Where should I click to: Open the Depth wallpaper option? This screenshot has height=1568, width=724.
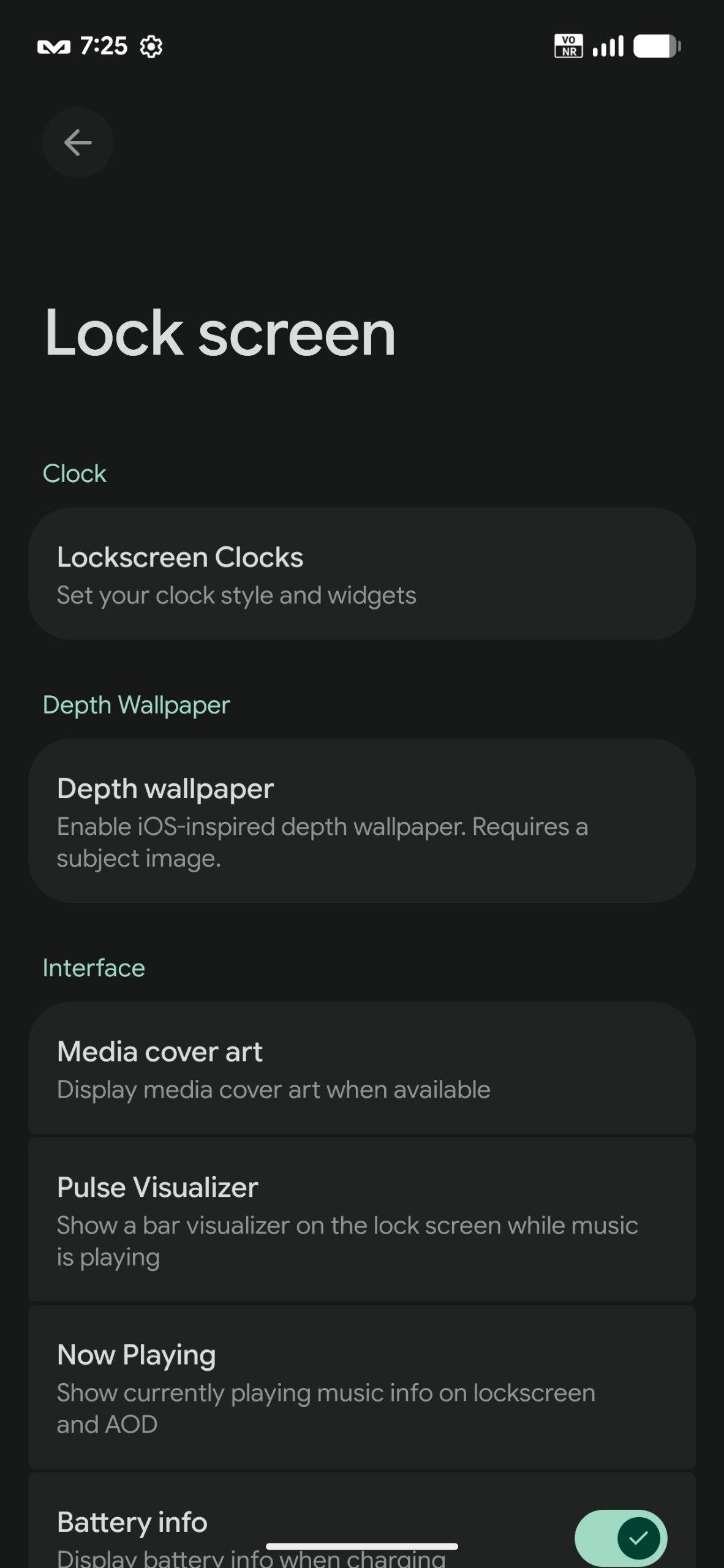[x=361, y=821]
